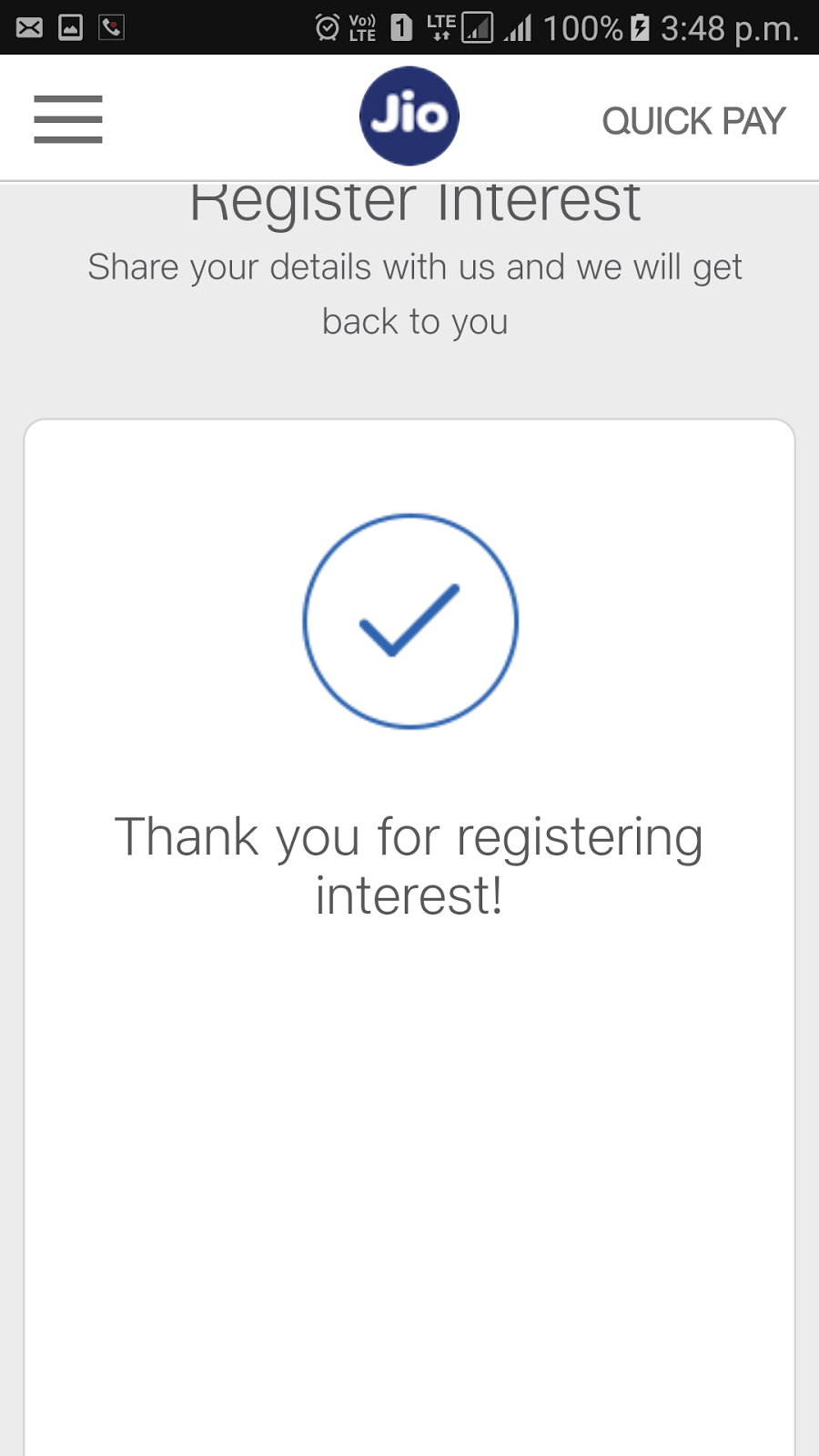Go to Jio home via logo
Image resolution: width=819 pixels, height=1456 pixels.
(x=409, y=116)
